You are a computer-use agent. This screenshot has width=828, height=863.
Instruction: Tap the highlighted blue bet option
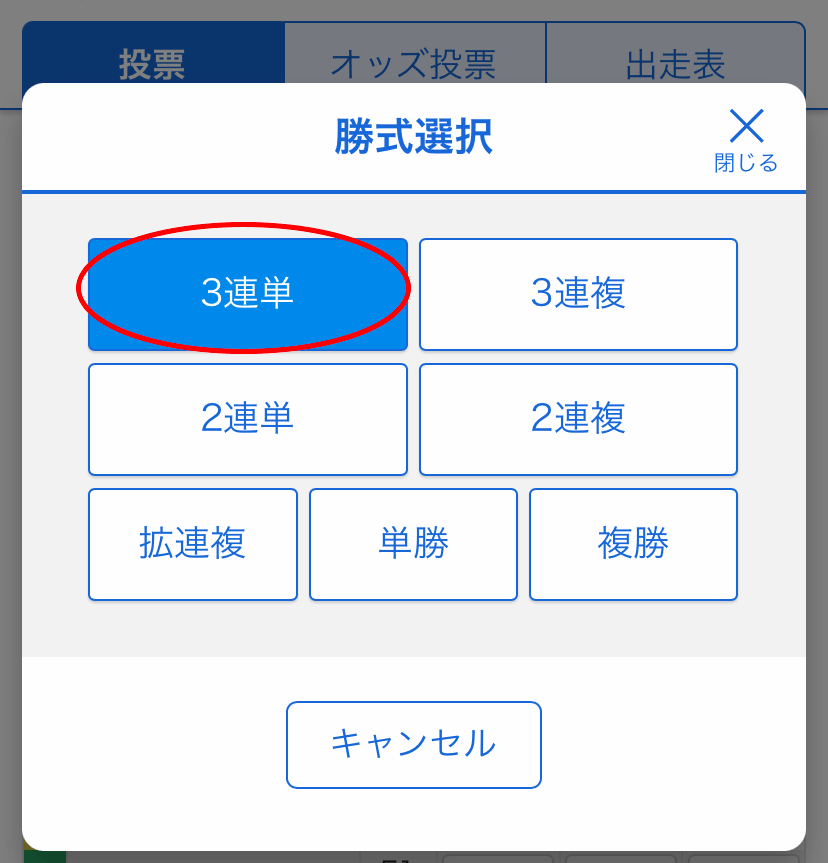click(x=247, y=294)
